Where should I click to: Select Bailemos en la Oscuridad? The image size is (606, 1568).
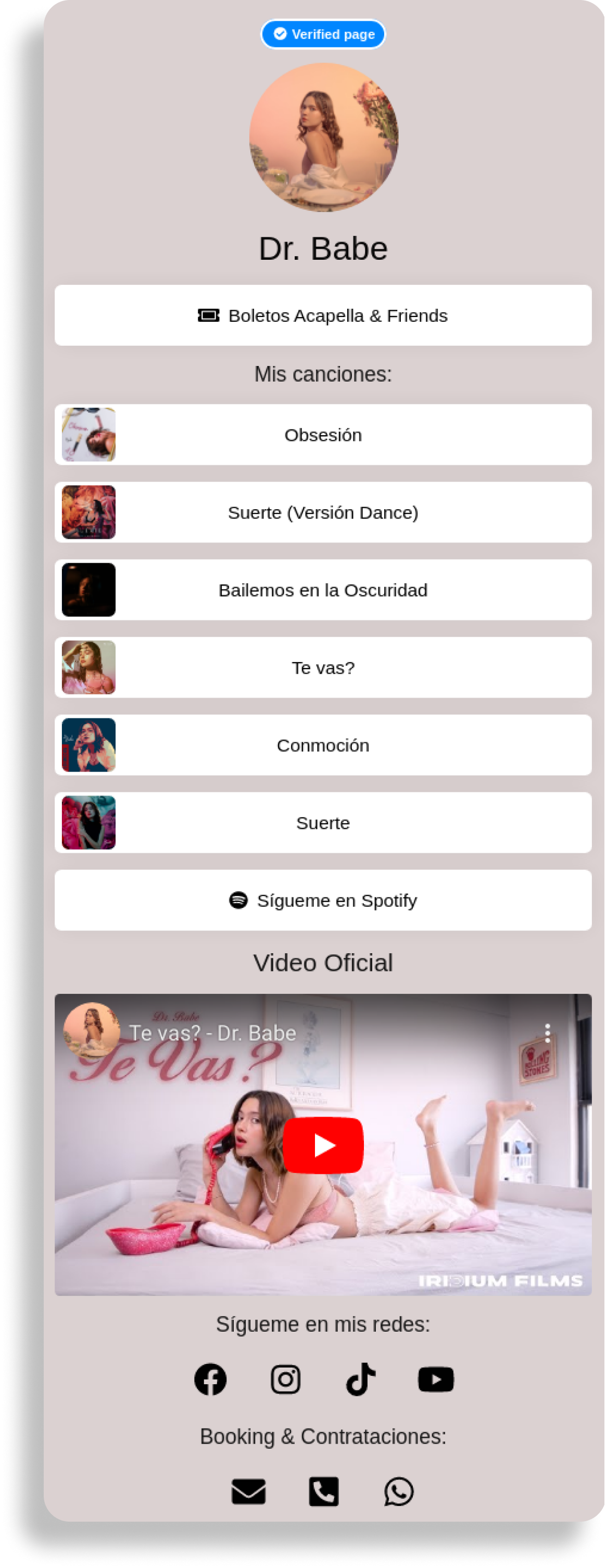322,590
